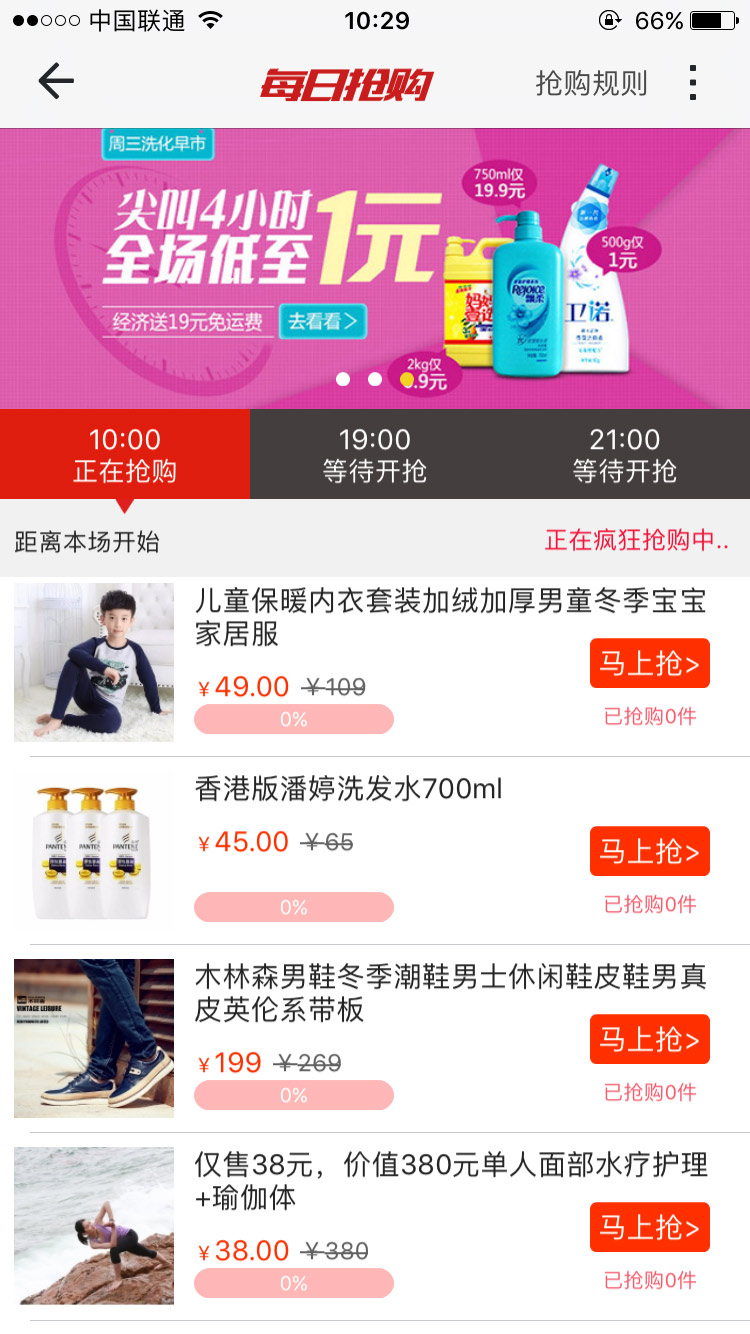Viewport: 750px width, 1334px height.
Task: Go back using the arrow icon
Action: [56, 82]
